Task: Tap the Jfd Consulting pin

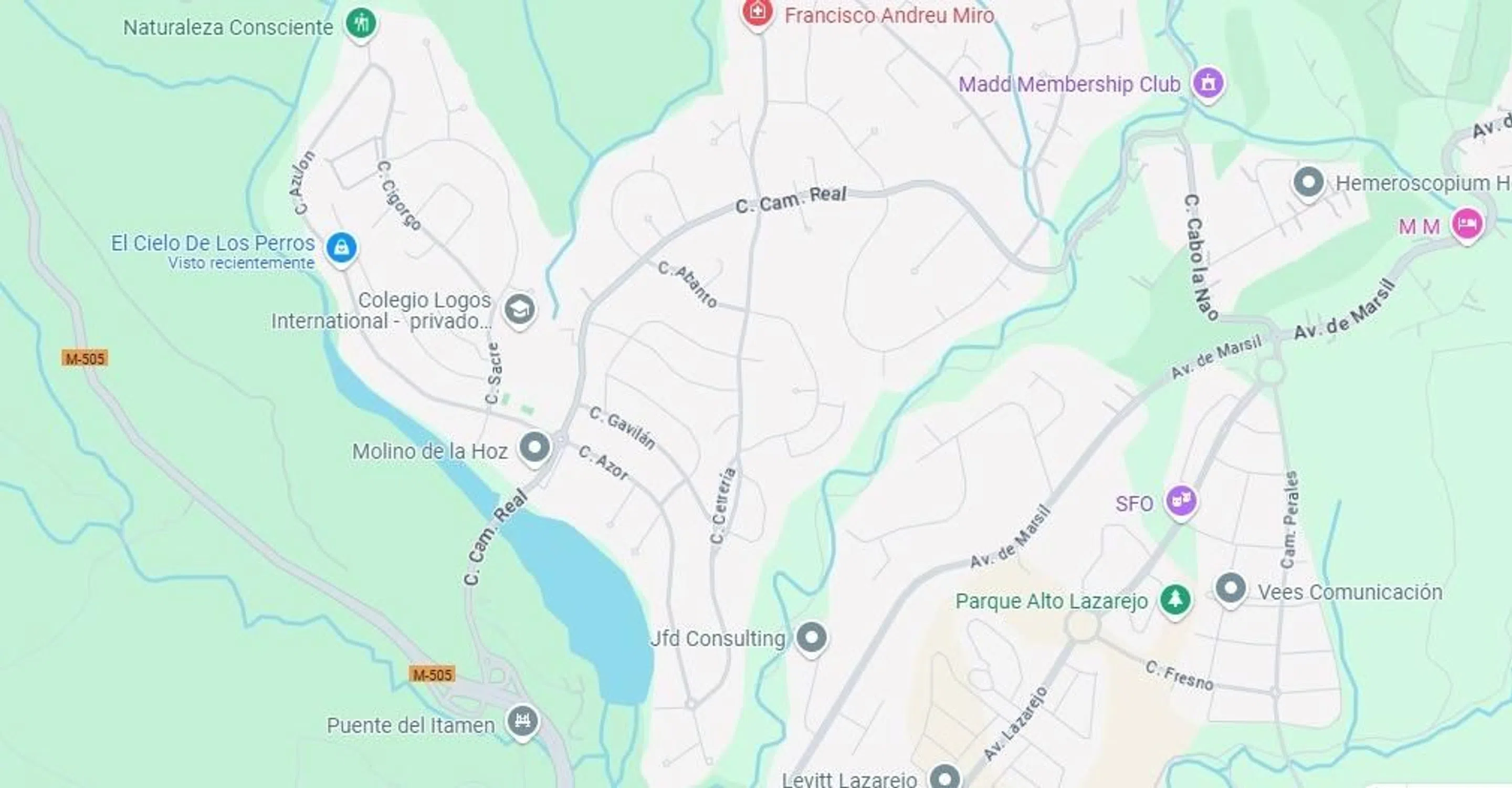Action: tap(812, 637)
